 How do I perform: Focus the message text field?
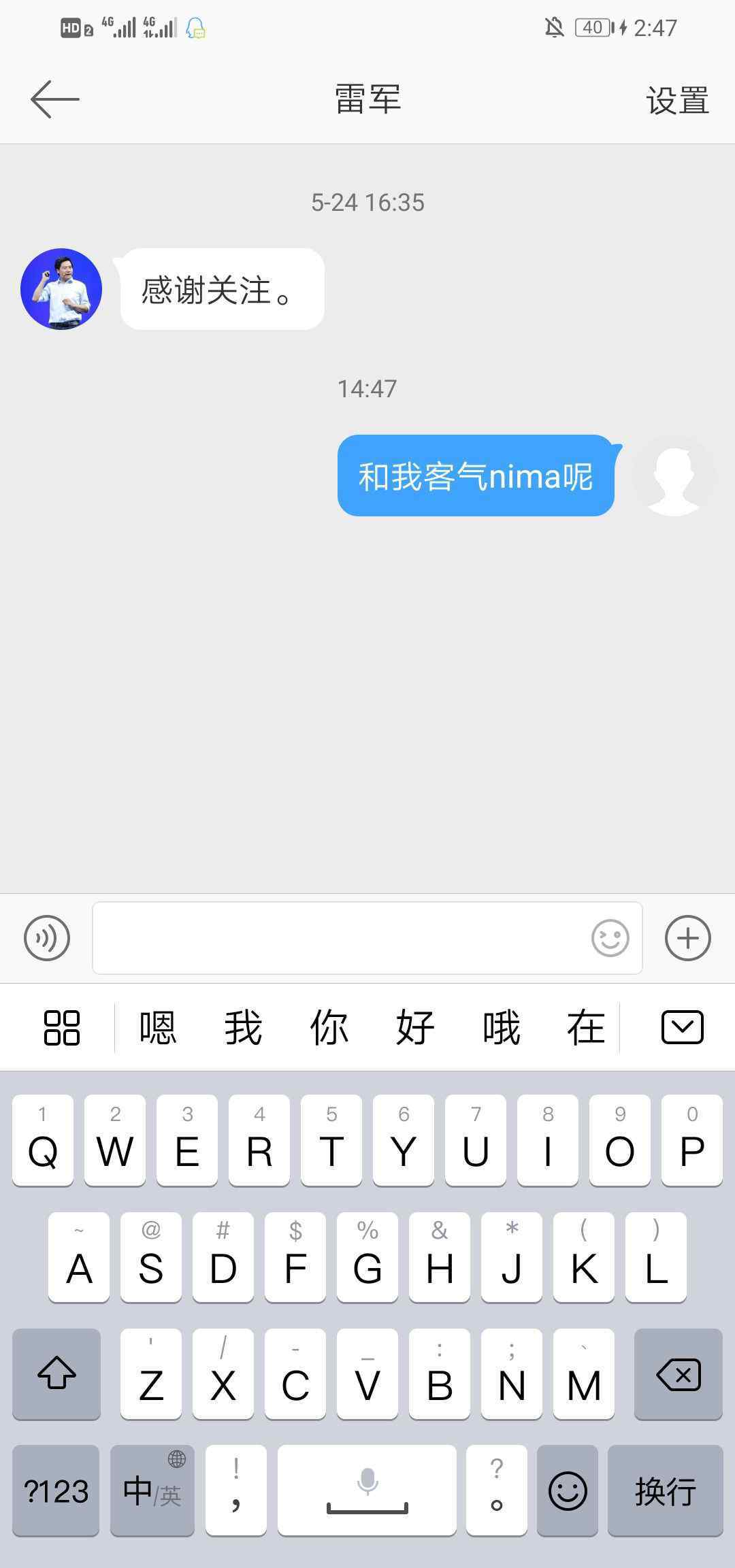340,938
